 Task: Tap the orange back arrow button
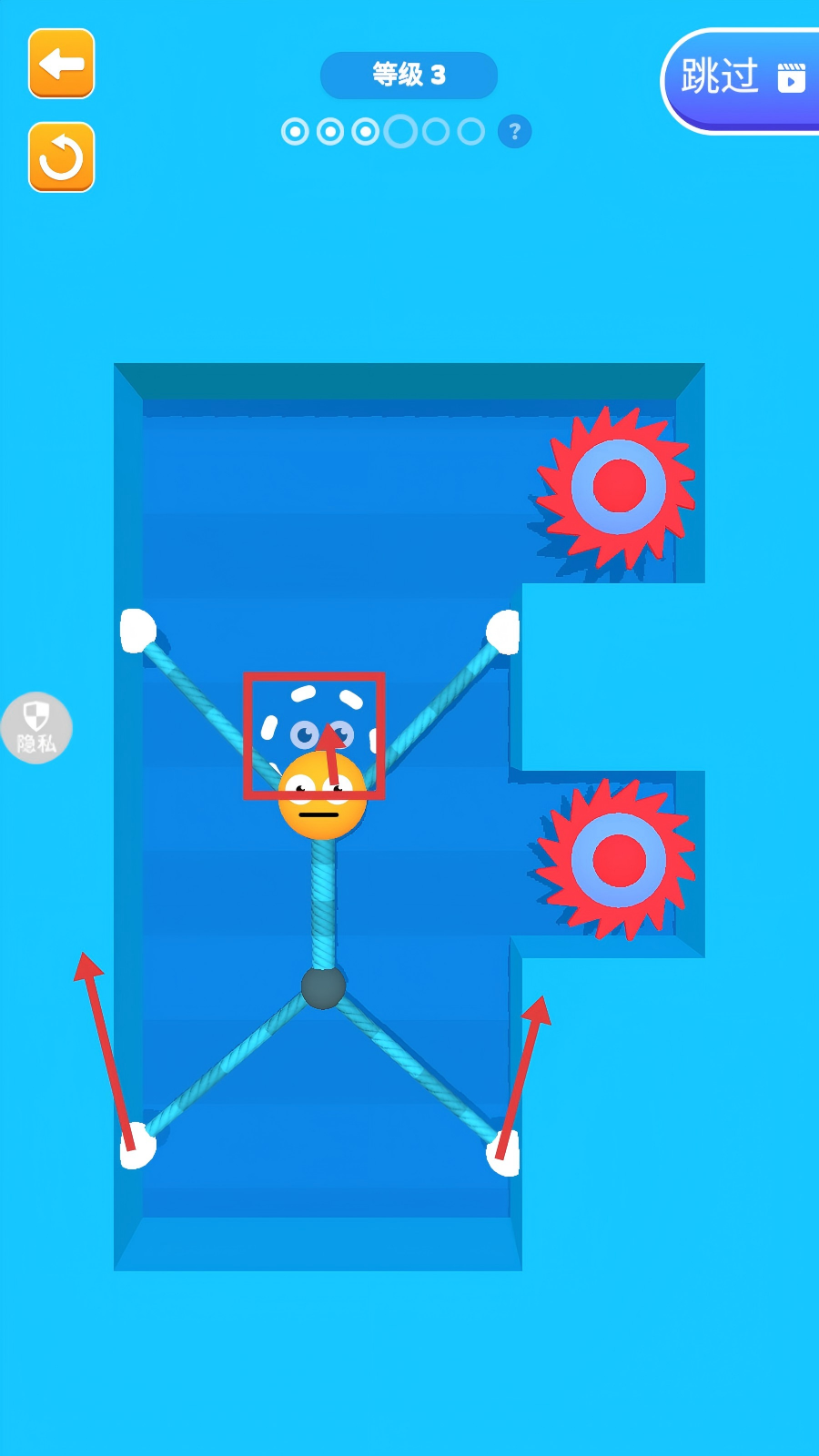coord(61,64)
